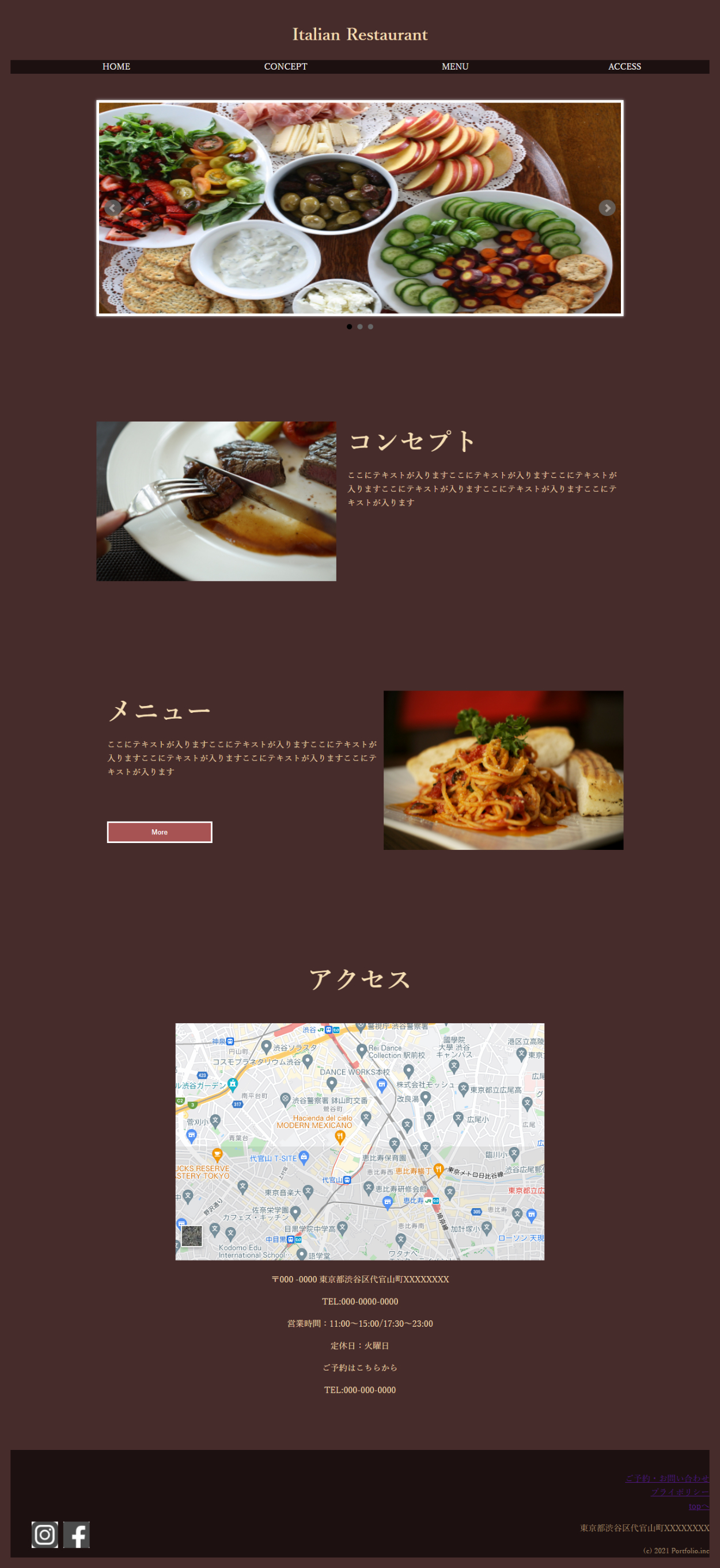
Task: Tap the topへ link in footer
Action: pos(698,1506)
